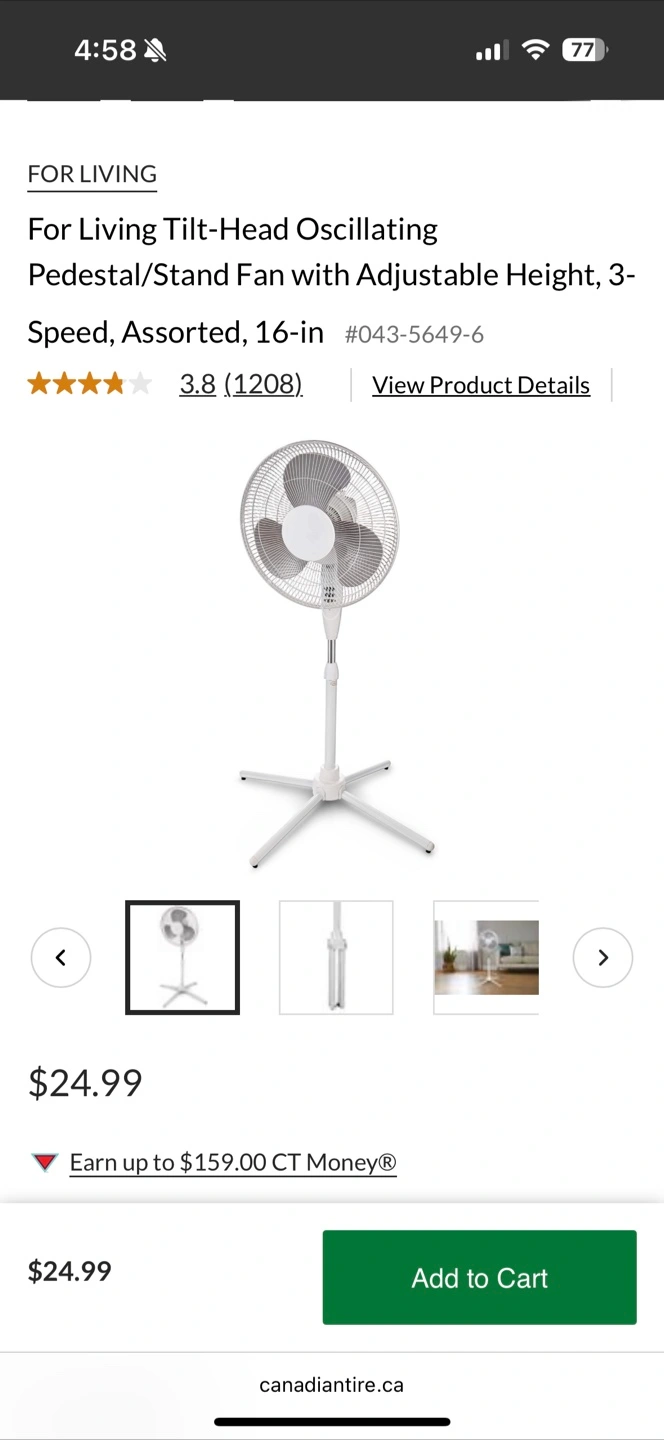Select the living room fan thumbnail
Screen dimensions: 664x1440
(486, 958)
